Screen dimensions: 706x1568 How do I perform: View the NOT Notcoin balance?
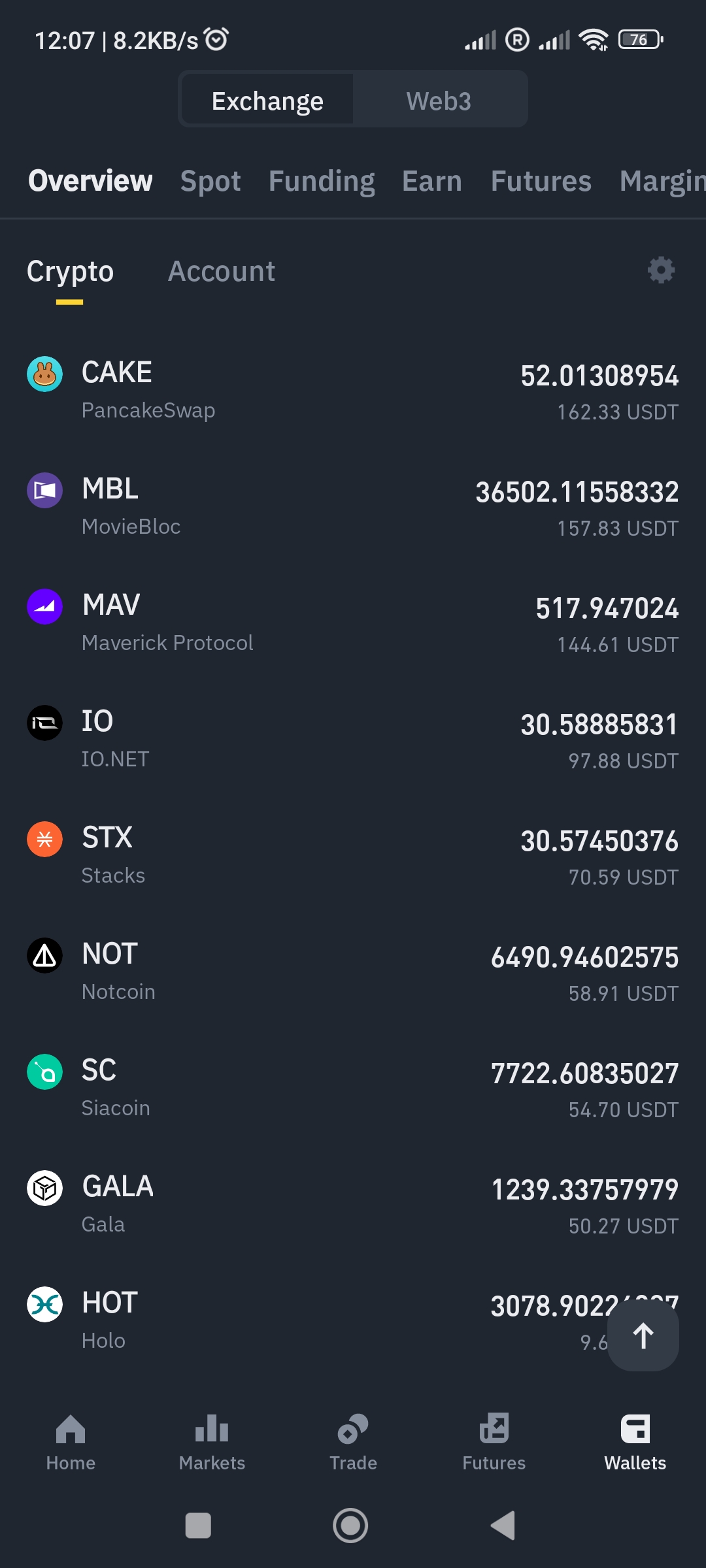(353, 972)
